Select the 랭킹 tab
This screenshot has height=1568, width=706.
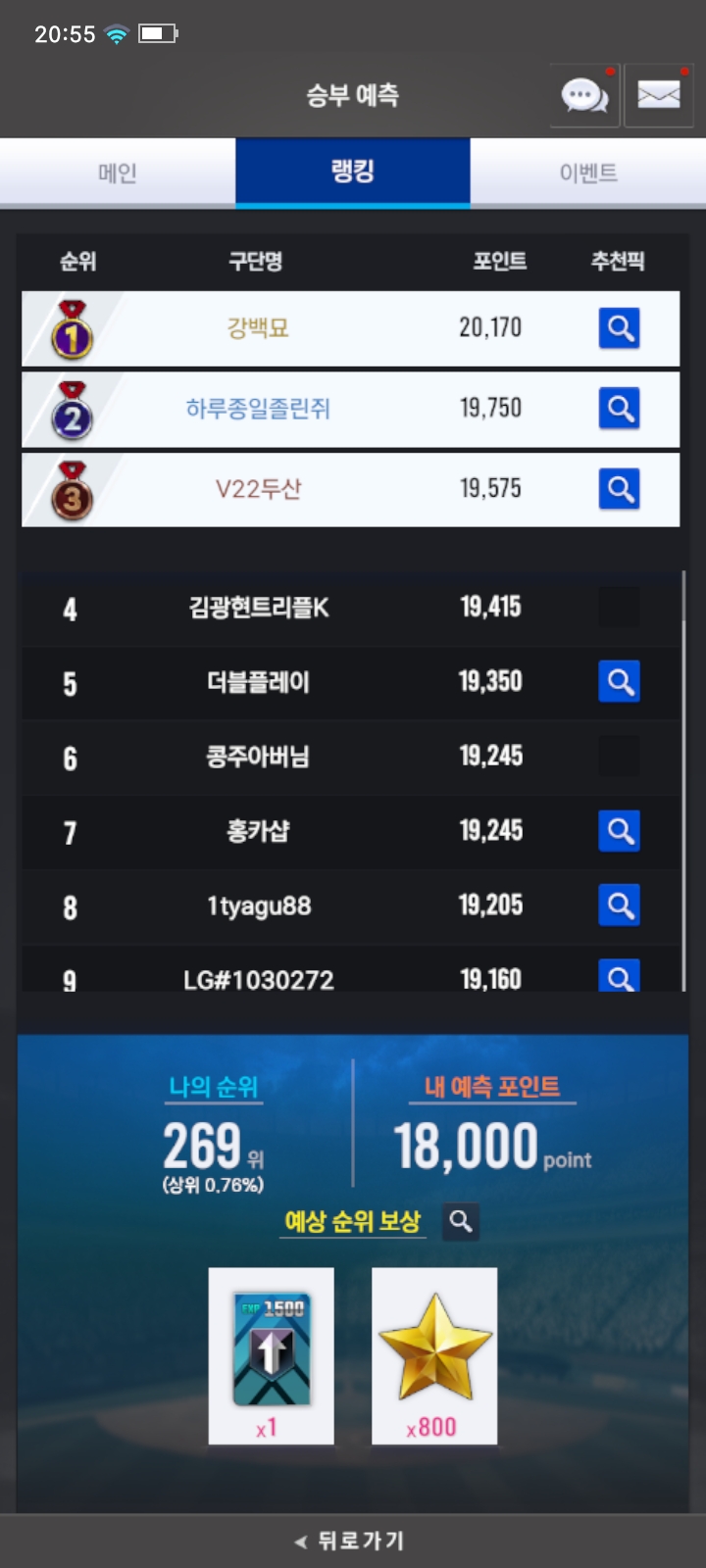coord(353,173)
